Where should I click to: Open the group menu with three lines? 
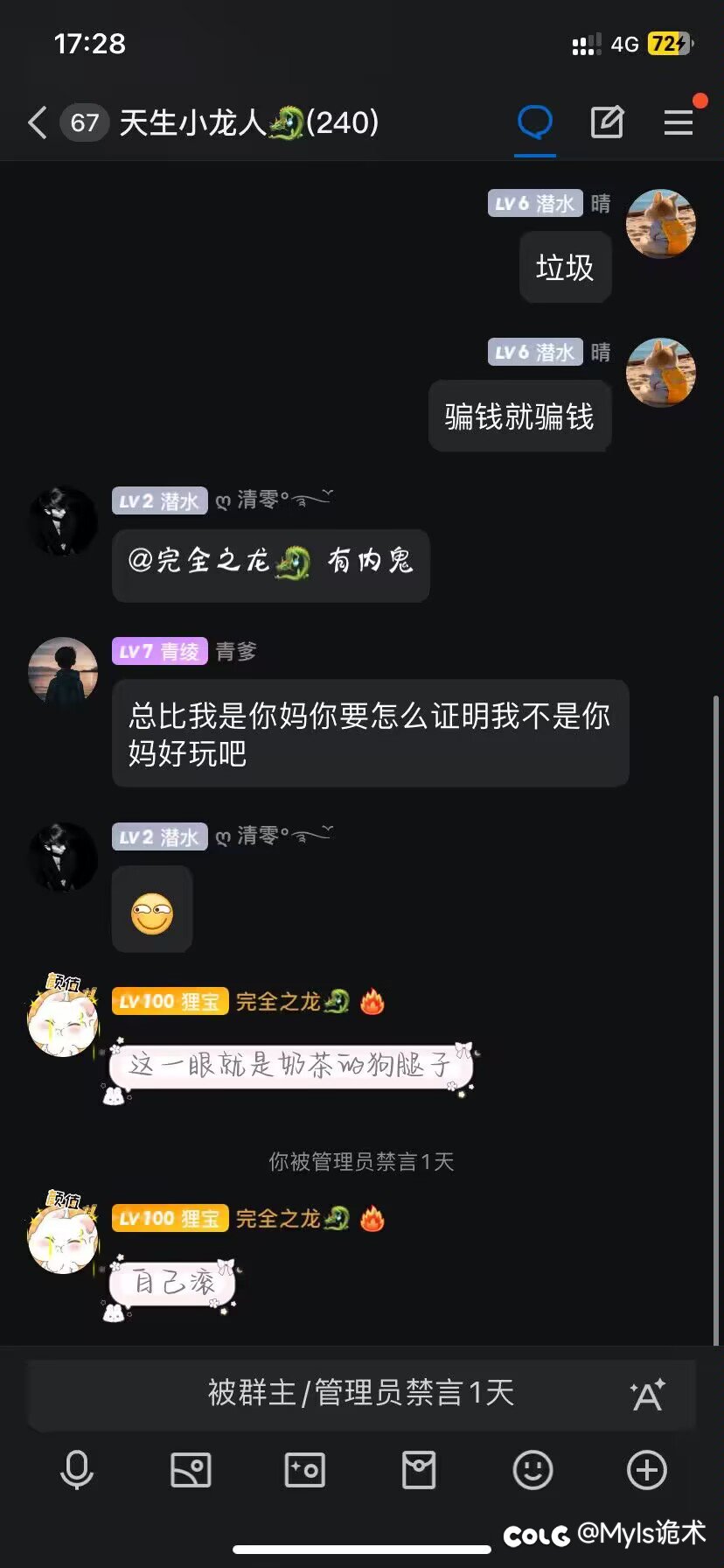(679, 122)
